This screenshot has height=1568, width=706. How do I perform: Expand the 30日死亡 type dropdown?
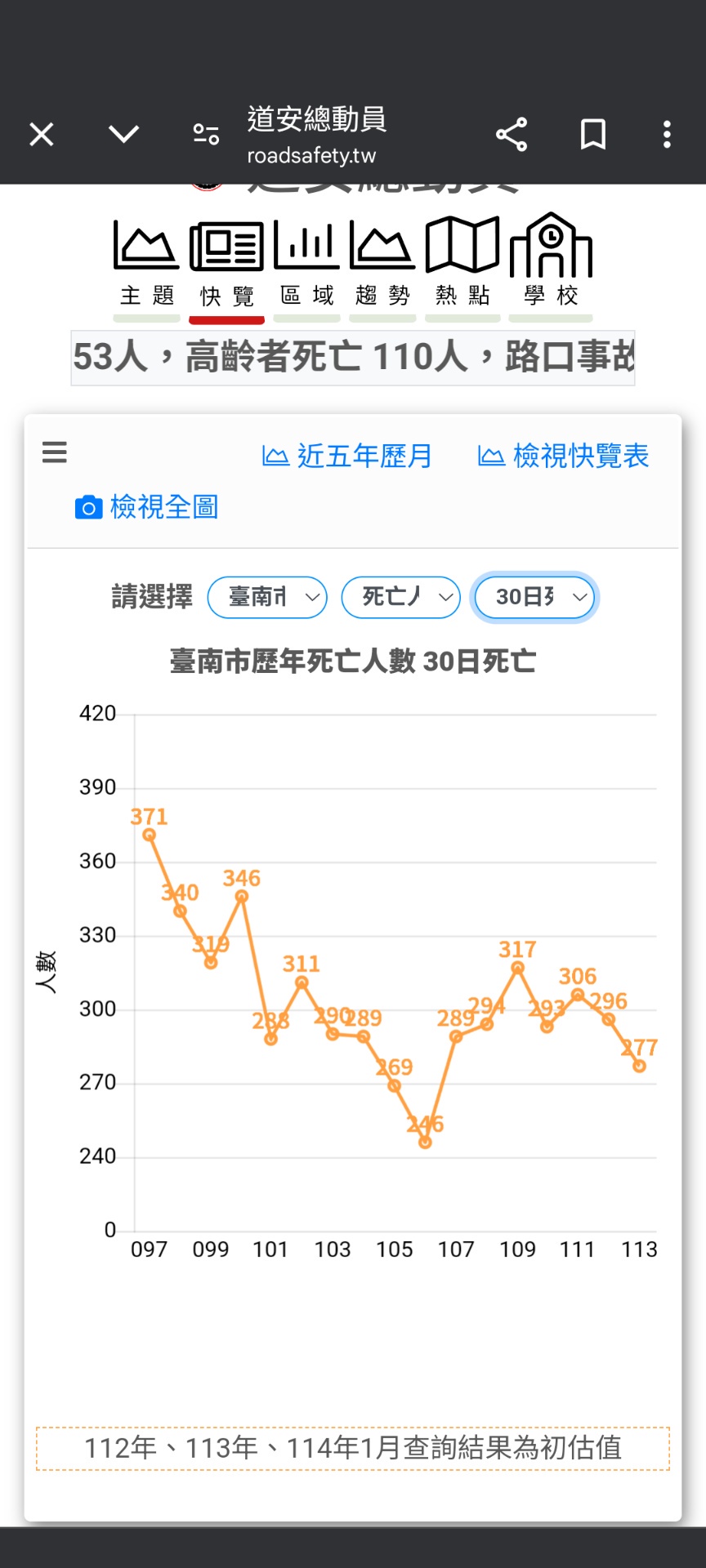534,597
